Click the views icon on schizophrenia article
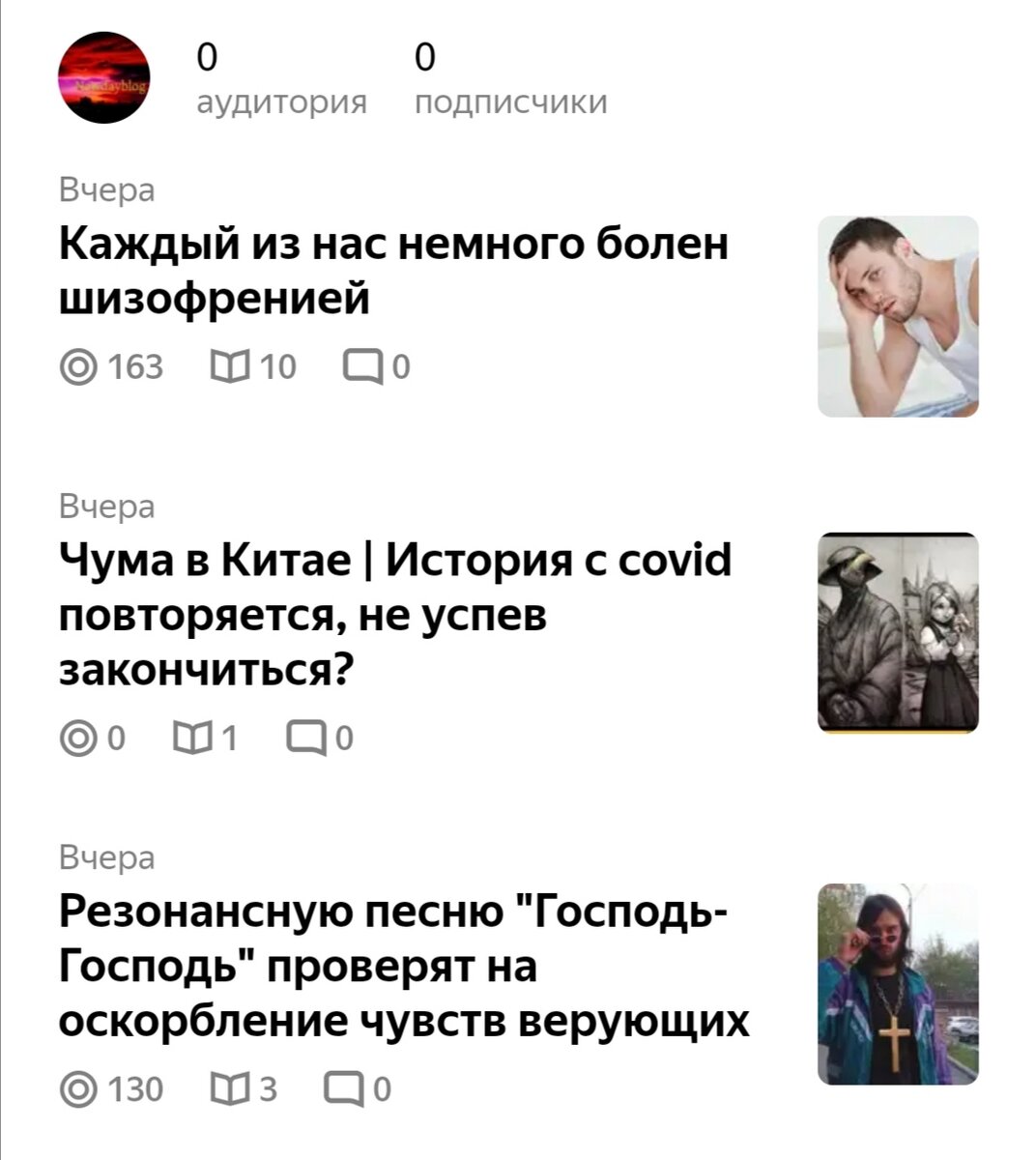 [x=80, y=365]
